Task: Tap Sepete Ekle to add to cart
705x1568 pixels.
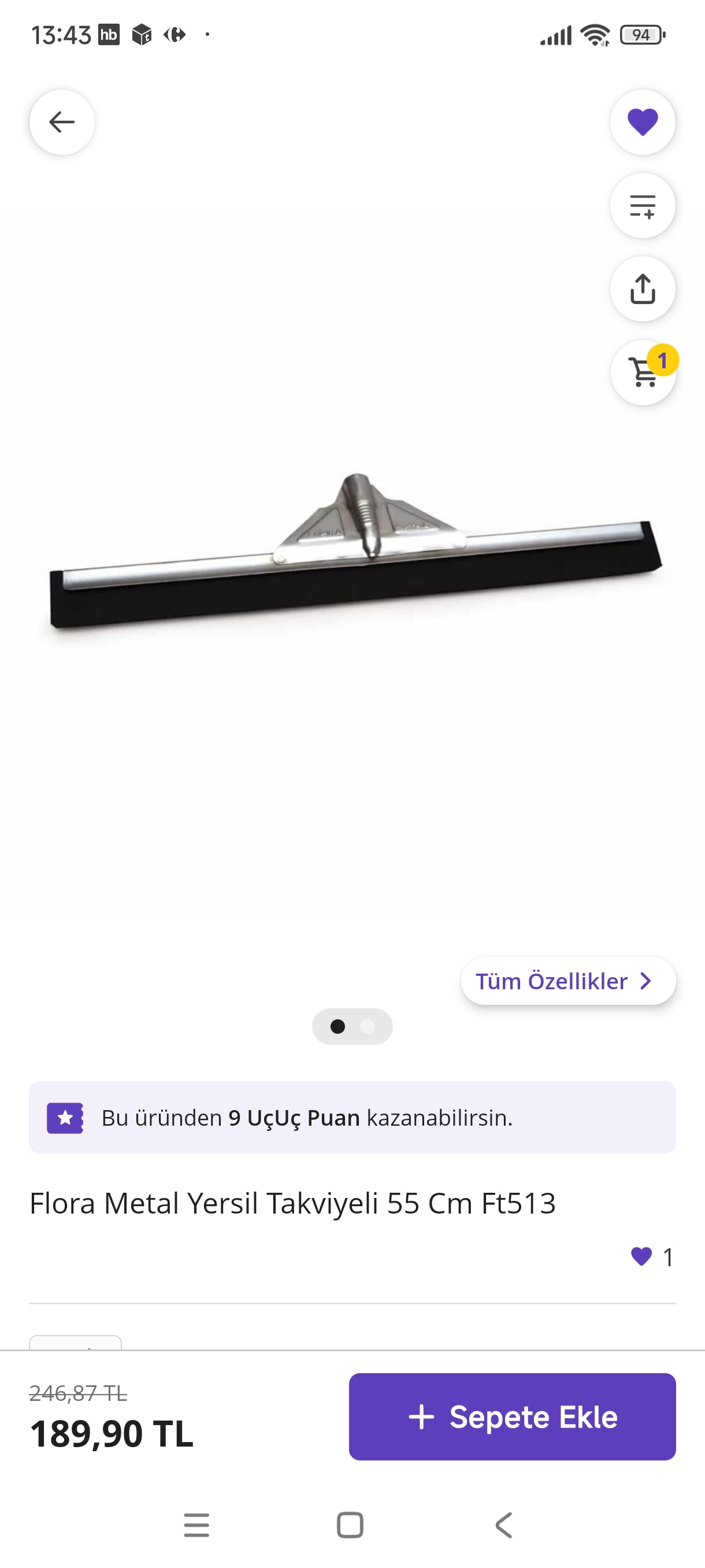Action: (x=511, y=1417)
